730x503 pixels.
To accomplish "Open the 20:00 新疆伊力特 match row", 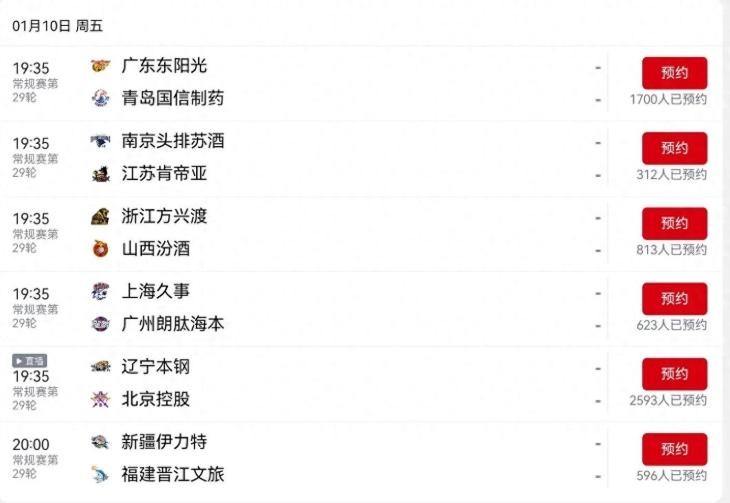I will click(x=300, y=458).
